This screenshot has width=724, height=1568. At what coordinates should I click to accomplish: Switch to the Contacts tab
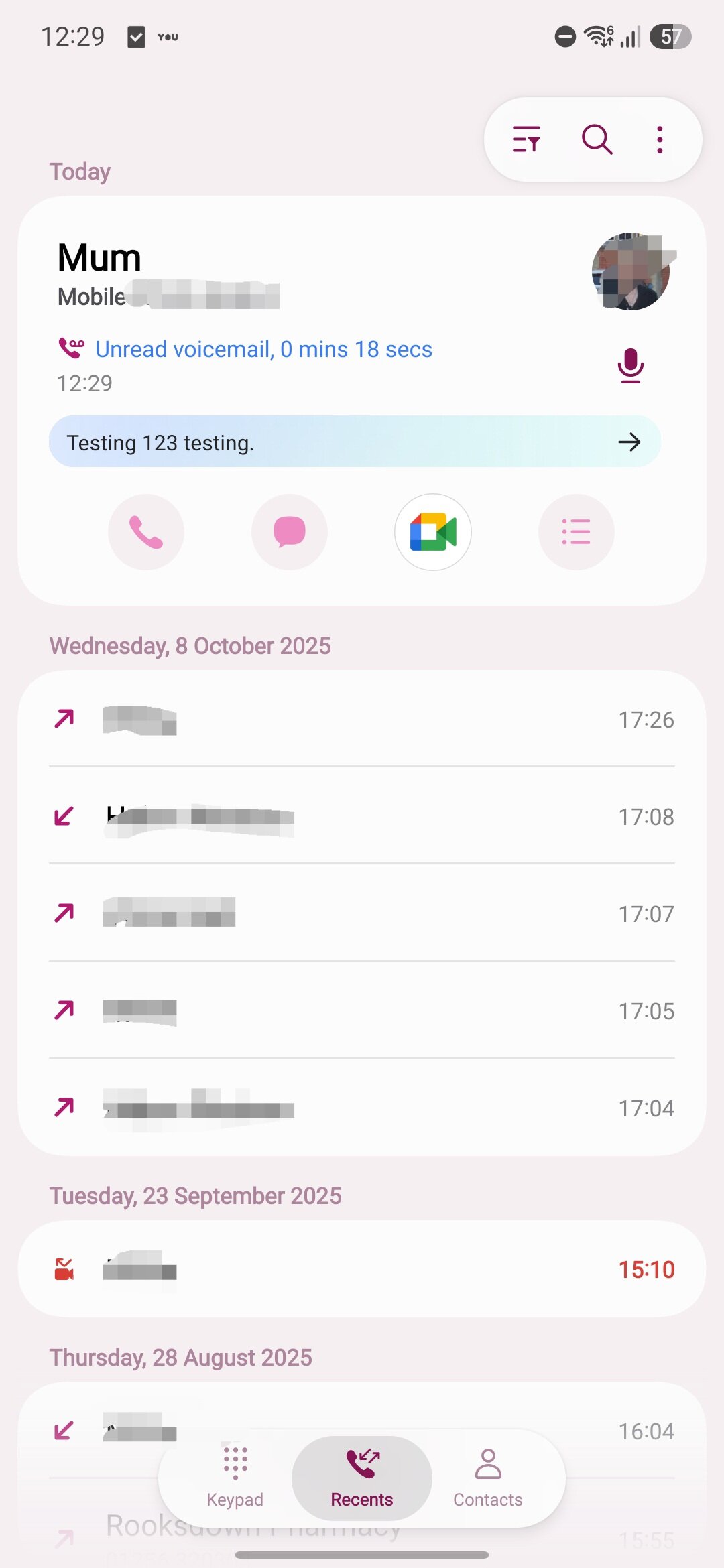tap(488, 1477)
